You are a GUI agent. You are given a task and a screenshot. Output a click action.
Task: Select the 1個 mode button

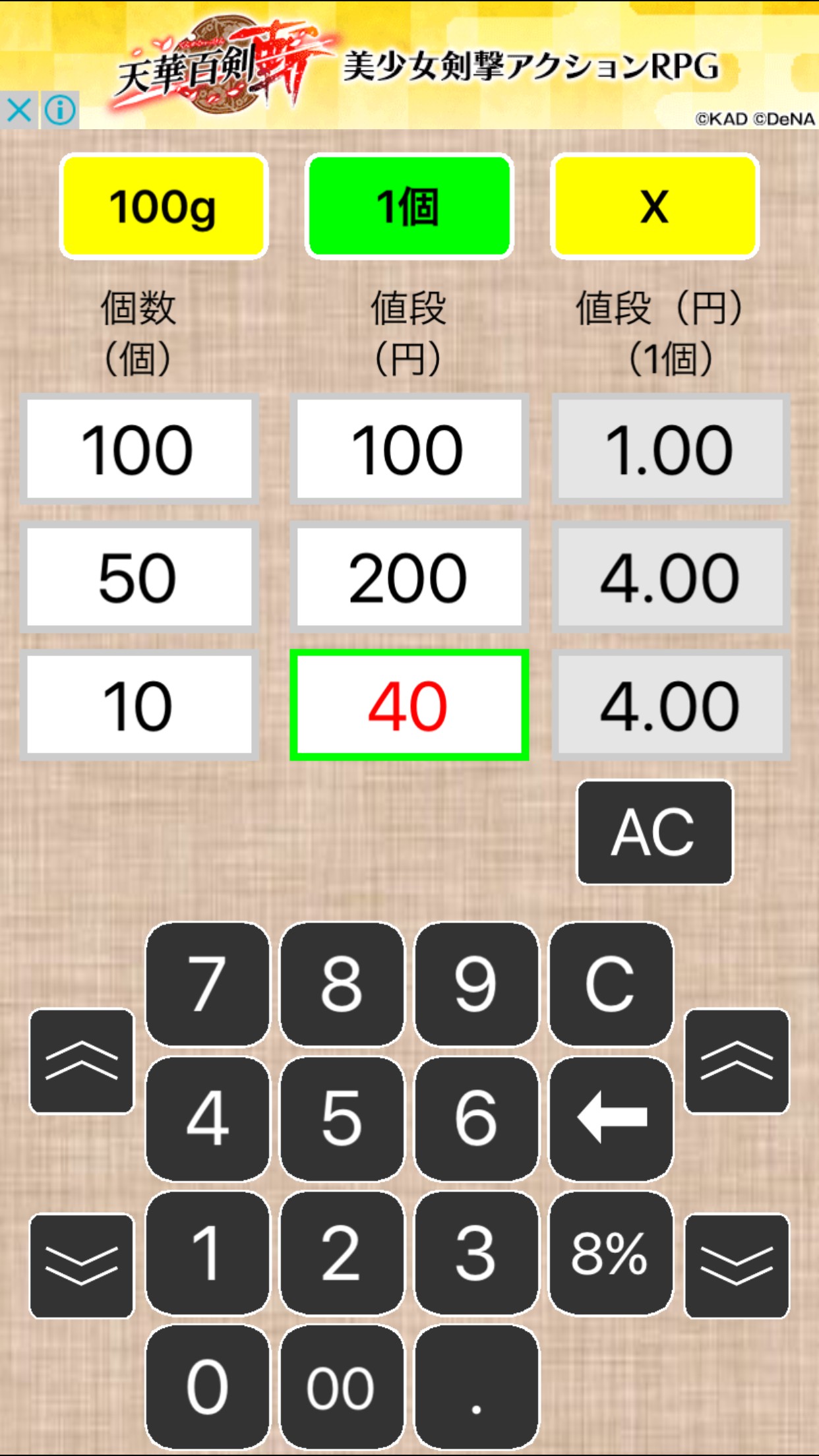coord(409,206)
